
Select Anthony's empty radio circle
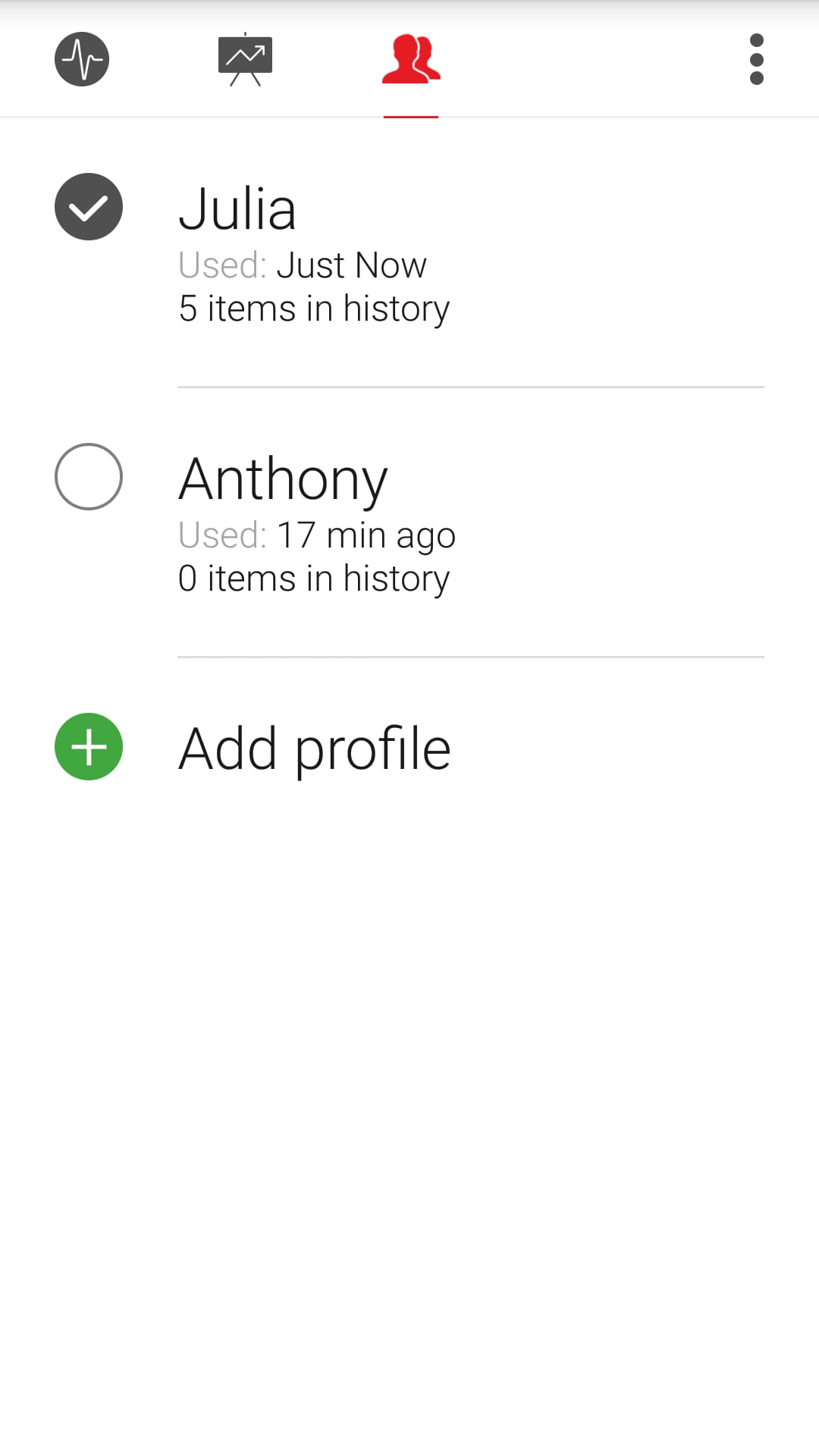click(88, 476)
